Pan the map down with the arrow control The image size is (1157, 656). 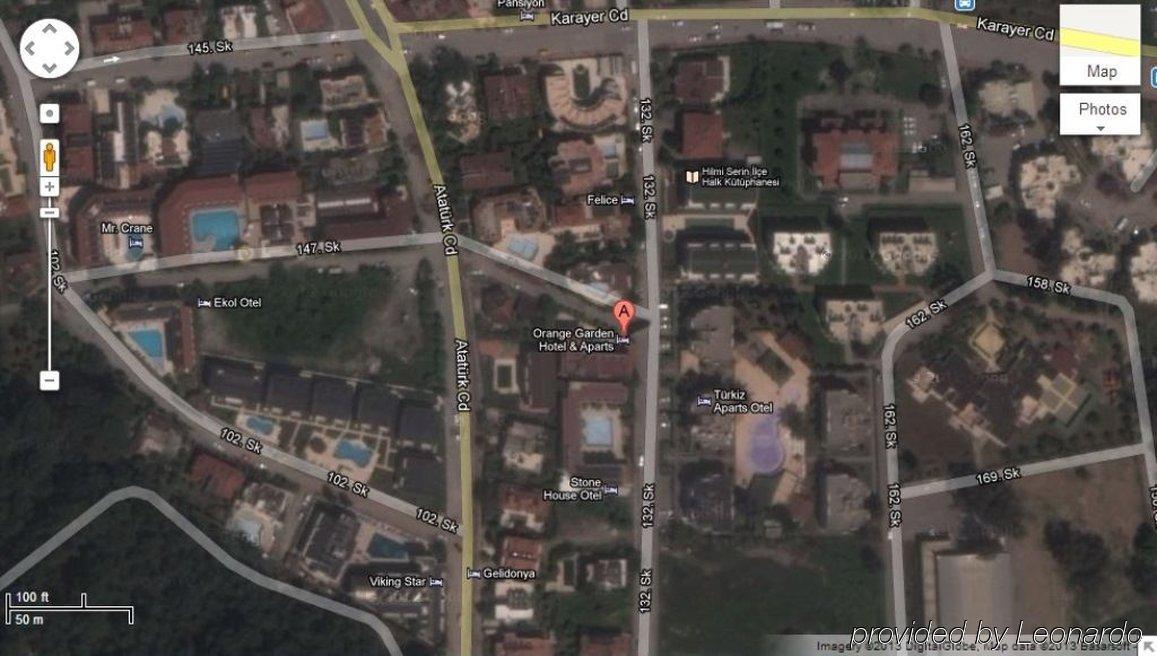coord(49,66)
